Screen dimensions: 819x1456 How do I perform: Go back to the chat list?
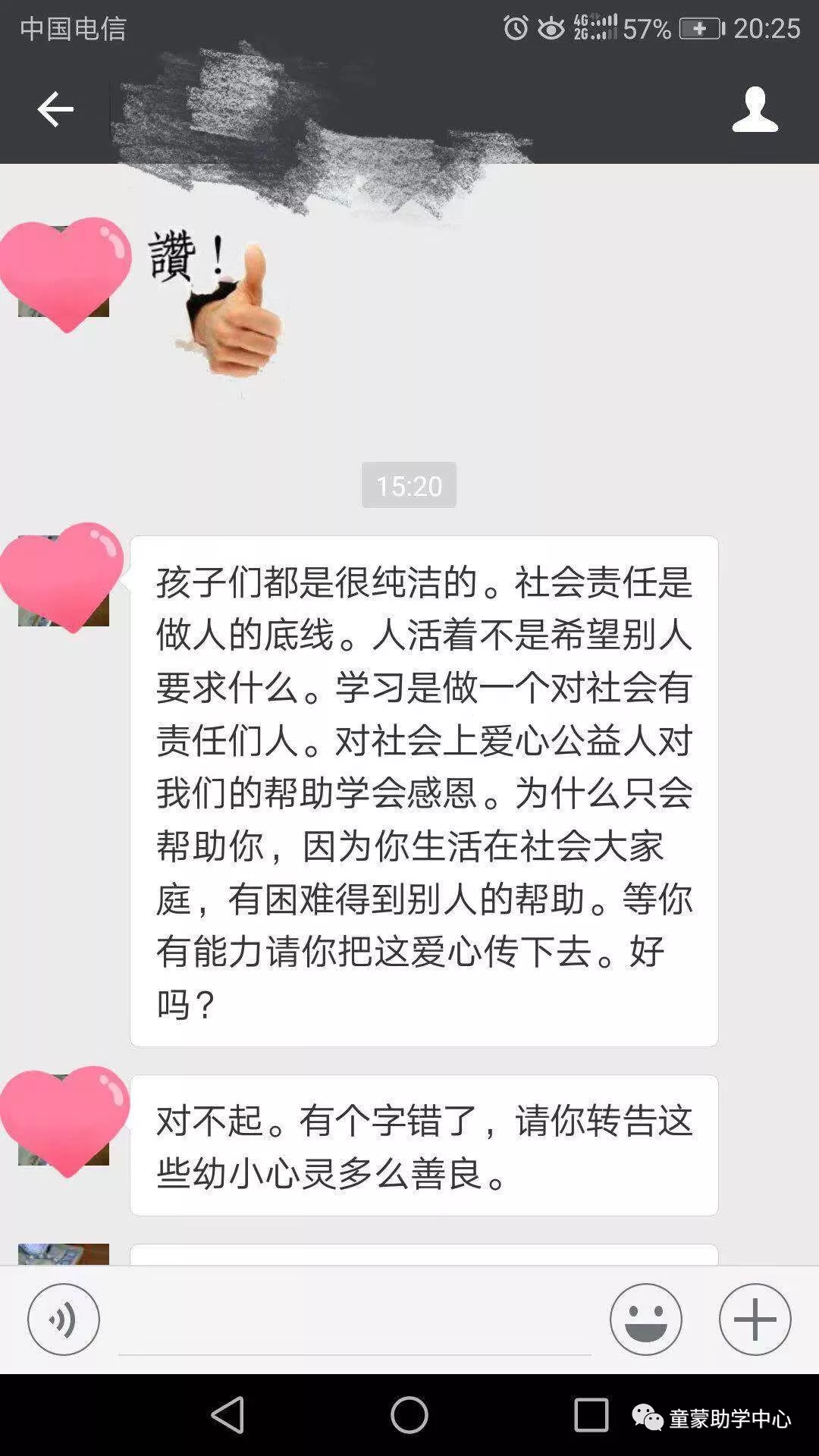[x=55, y=109]
